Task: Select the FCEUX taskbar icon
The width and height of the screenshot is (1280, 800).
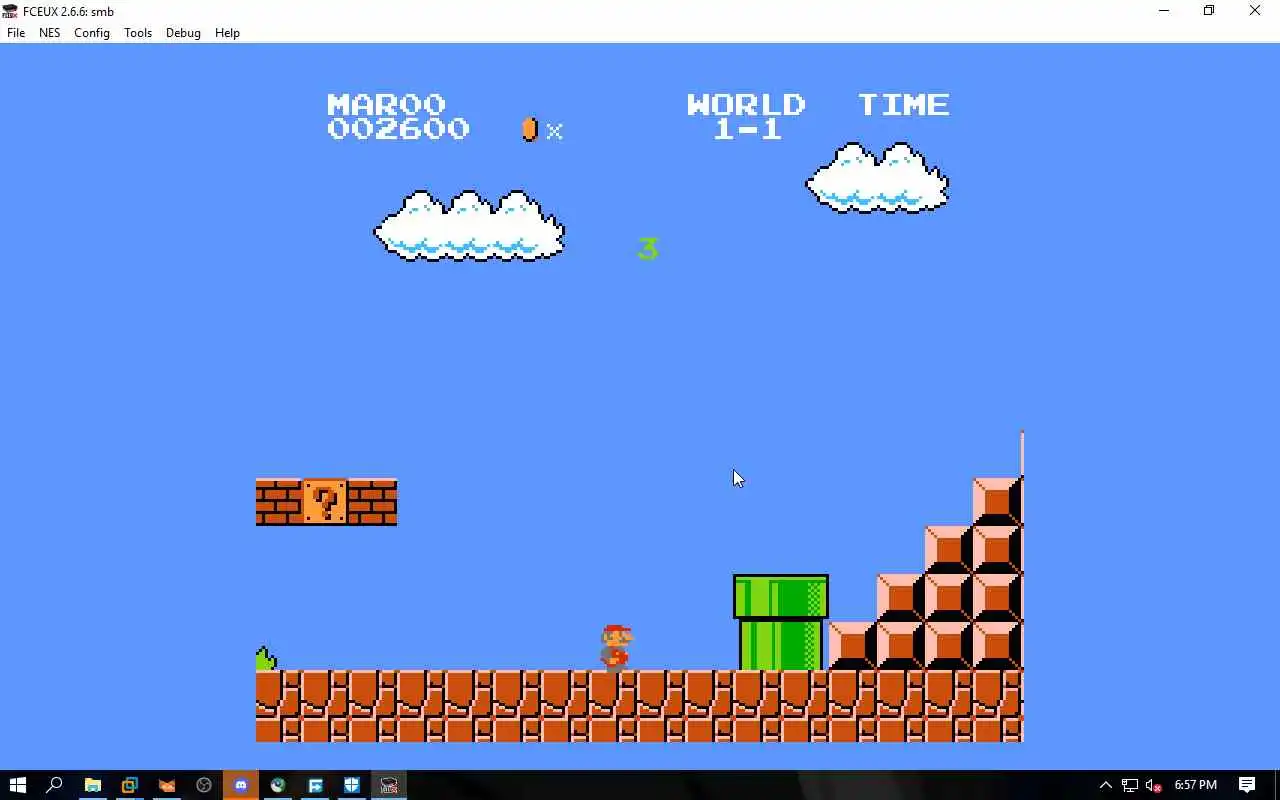Action: [389, 785]
